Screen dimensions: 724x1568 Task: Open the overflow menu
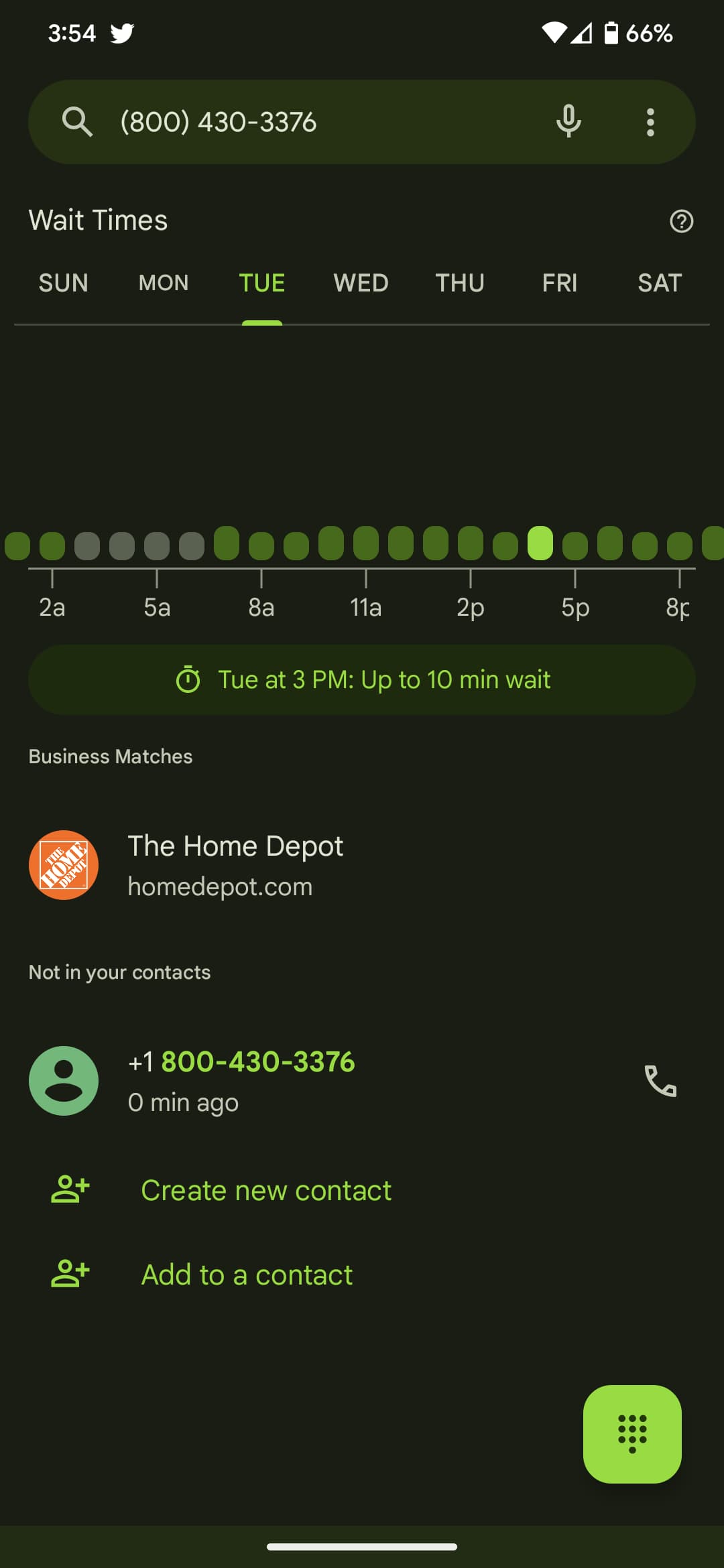pyautogui.click(x=650, y=122)
